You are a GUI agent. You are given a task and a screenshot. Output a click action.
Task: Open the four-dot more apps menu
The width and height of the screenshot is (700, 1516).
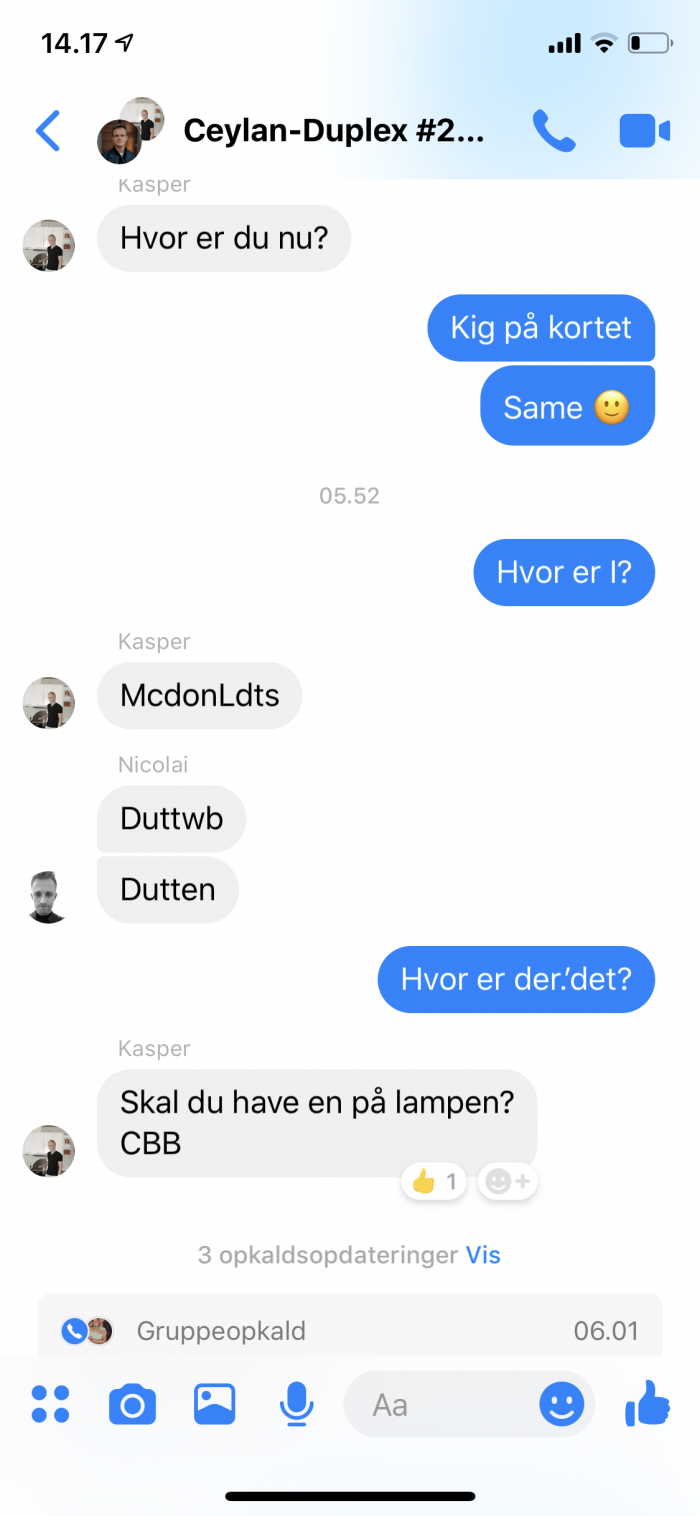coord(50,1405)
